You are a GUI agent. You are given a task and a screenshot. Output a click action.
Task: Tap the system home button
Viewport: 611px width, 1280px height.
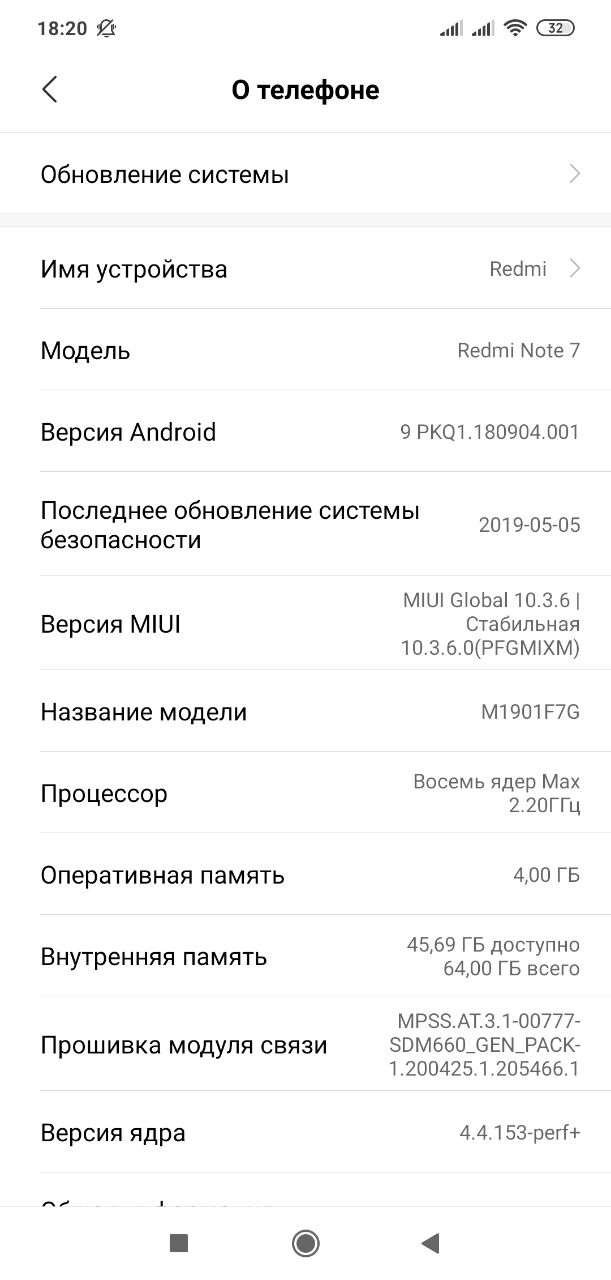pyautogui.click(x=305, y=1243)
